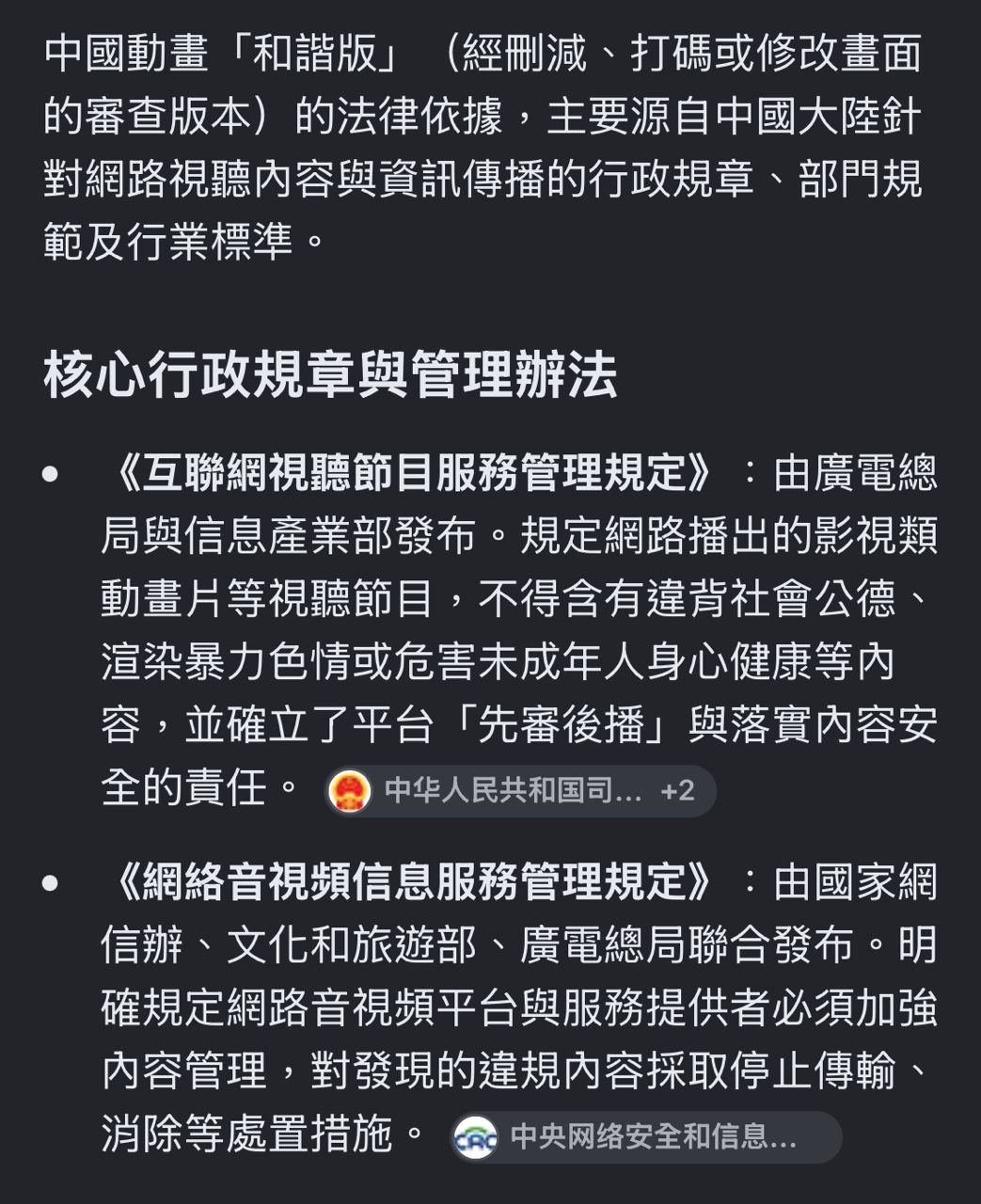Open the 中央网络安全和信息... source chip
The image size is (981, 1204).
(645, 1137)
